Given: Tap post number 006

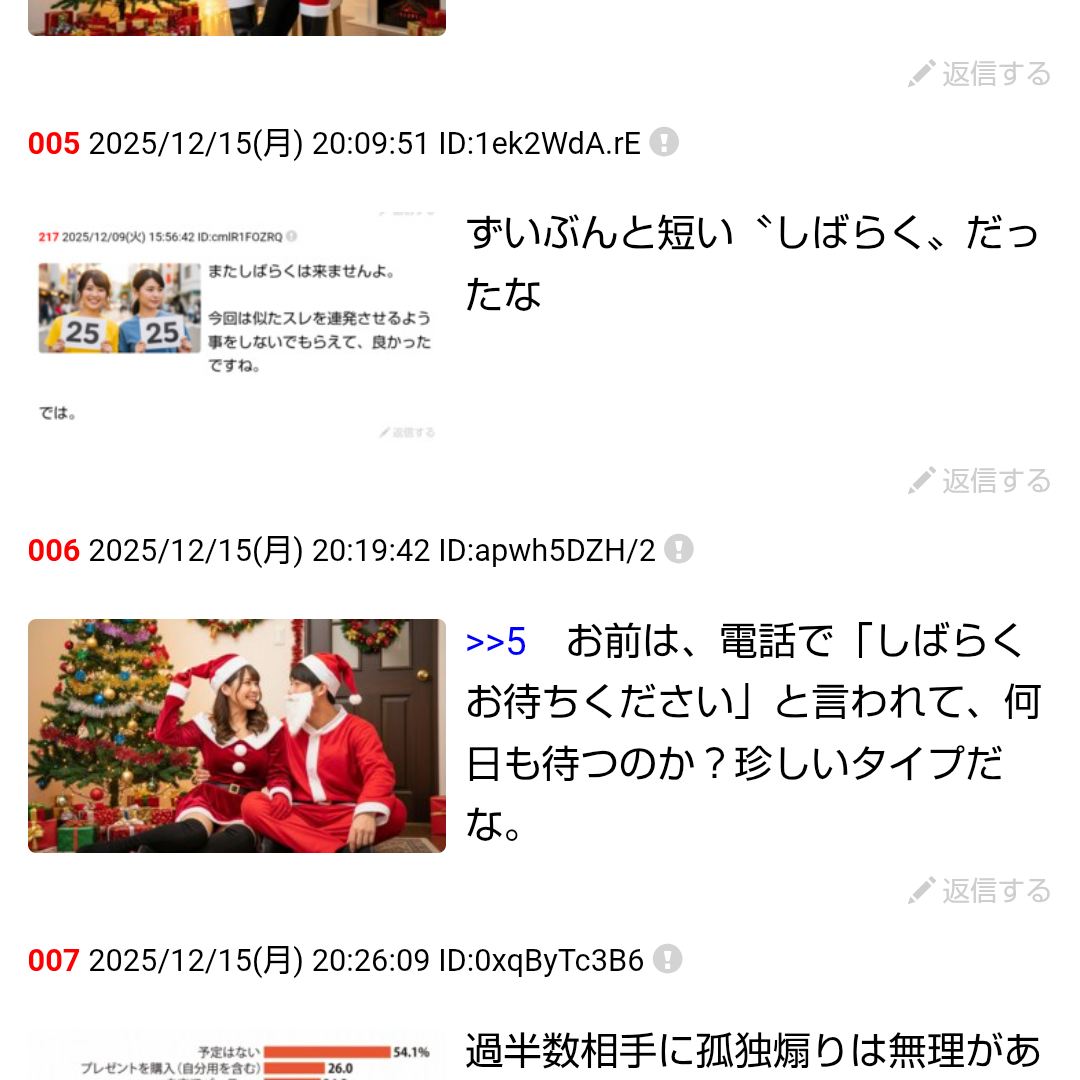Looking at the screenshot, I should coord(53,550).
